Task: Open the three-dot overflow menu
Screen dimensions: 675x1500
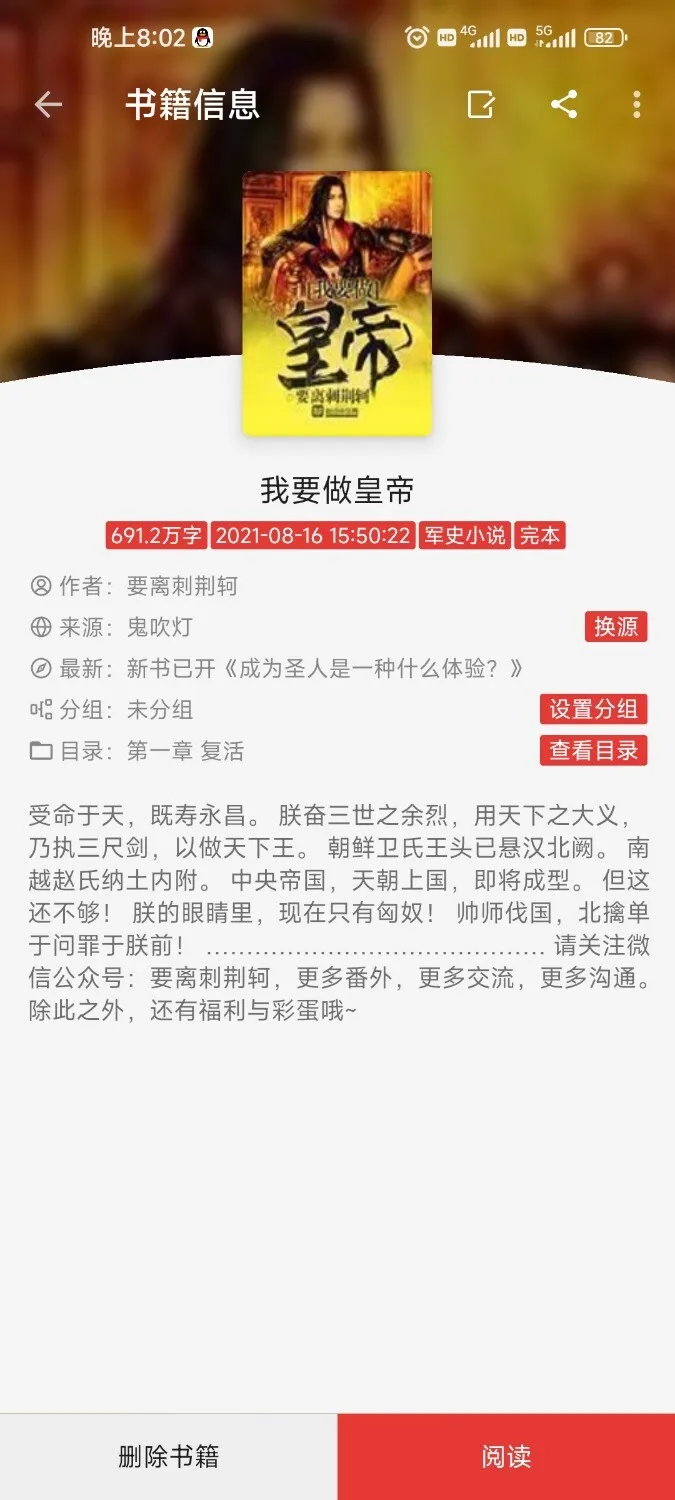Action: [637, 104]
